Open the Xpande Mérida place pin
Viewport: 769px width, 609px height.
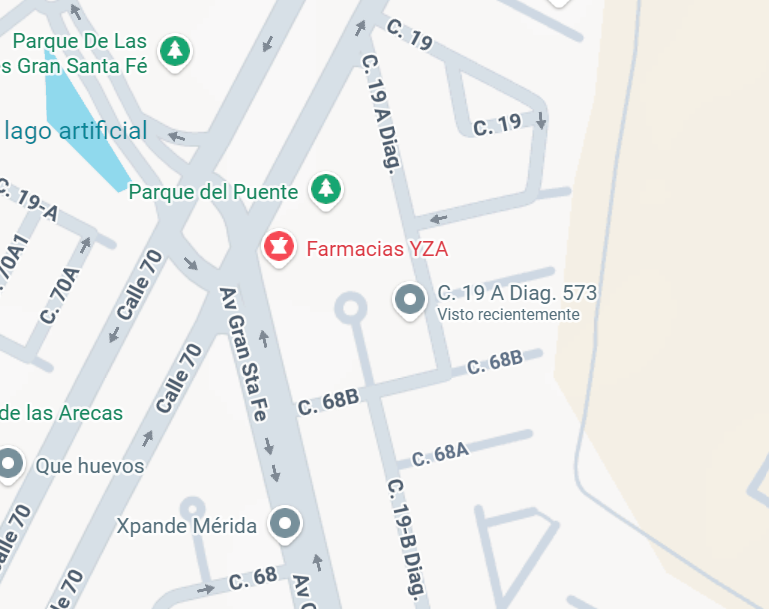coord(285,525)
